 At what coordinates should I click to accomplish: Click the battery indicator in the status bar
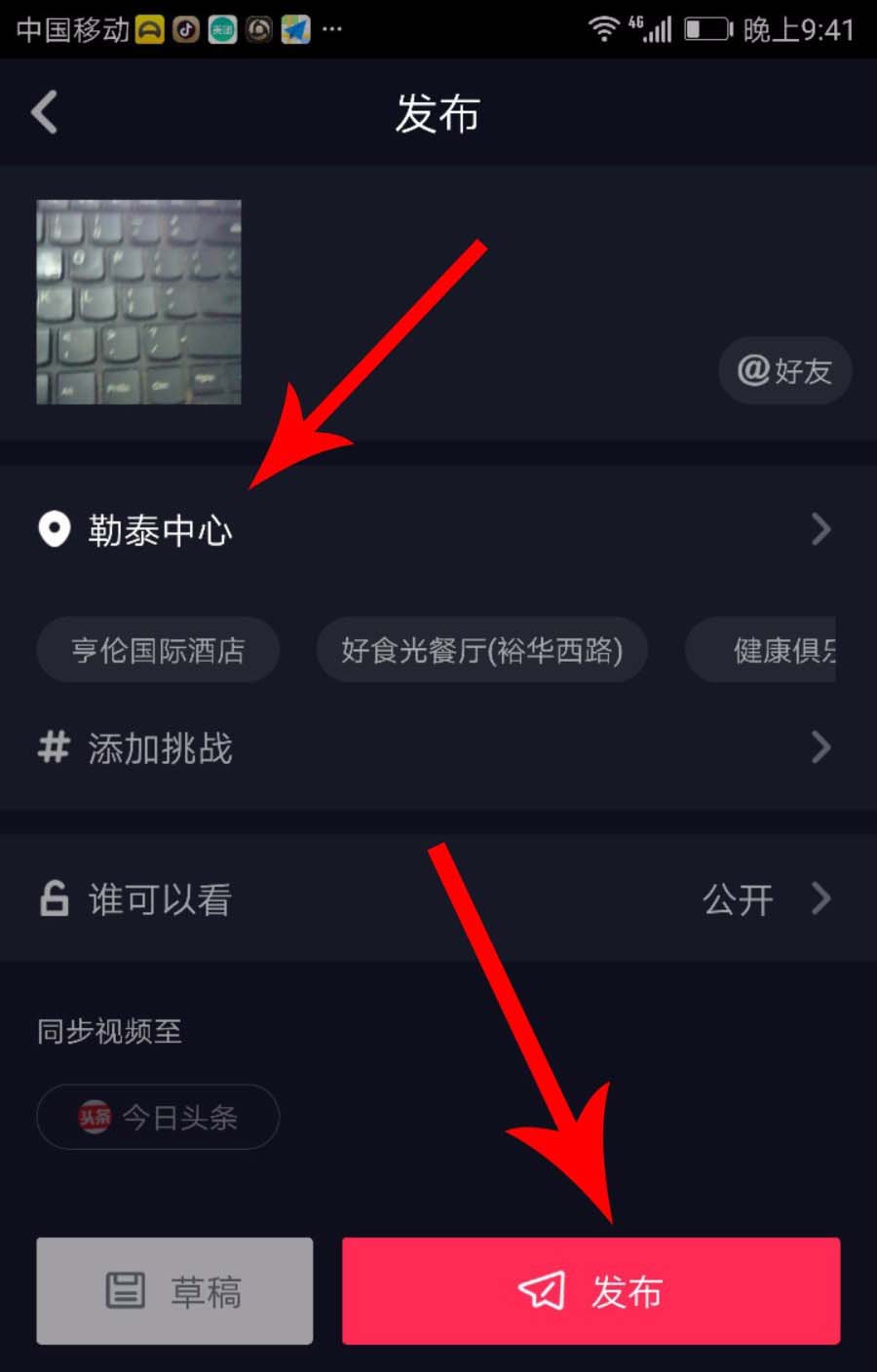pos(706,29)
